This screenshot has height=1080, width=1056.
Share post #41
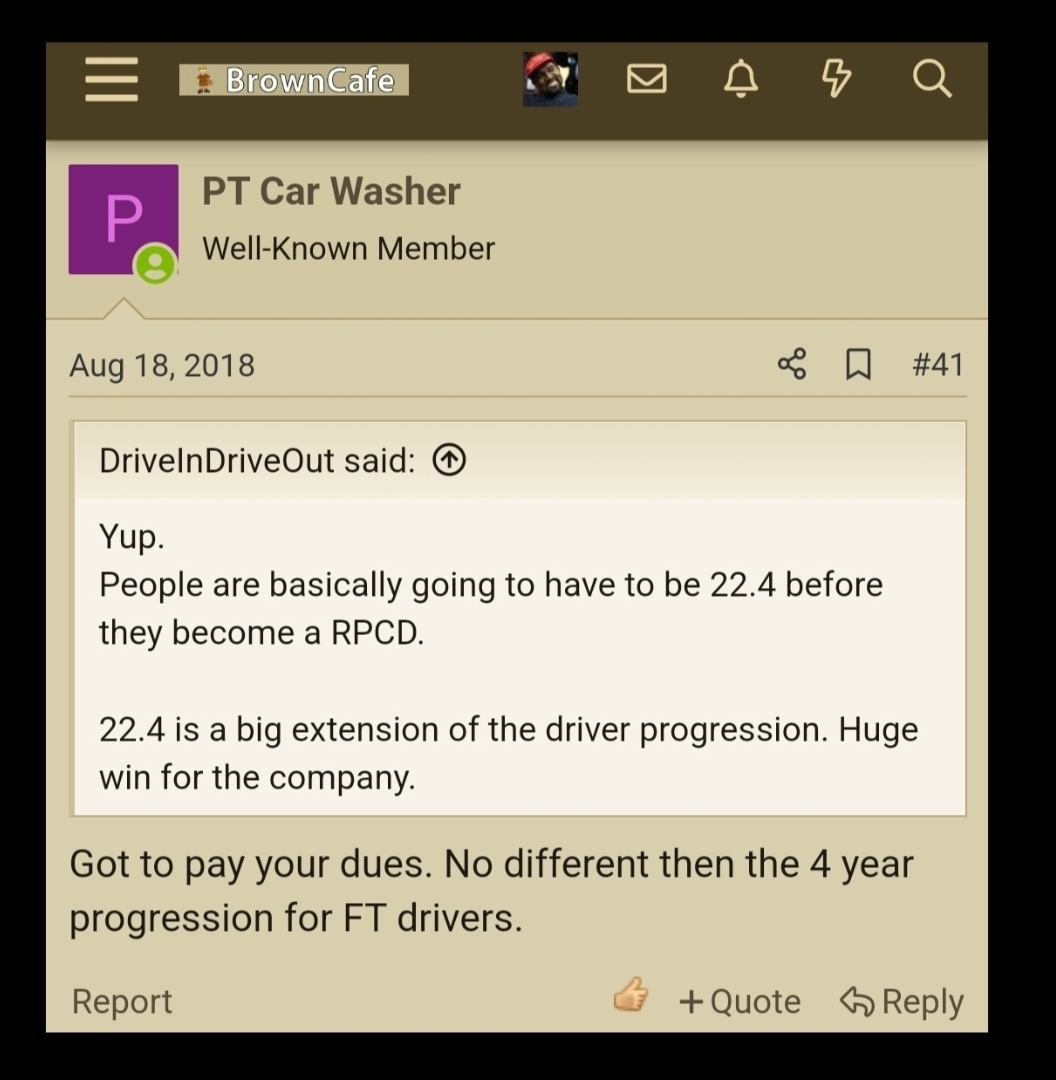click(x=791, y=365)
